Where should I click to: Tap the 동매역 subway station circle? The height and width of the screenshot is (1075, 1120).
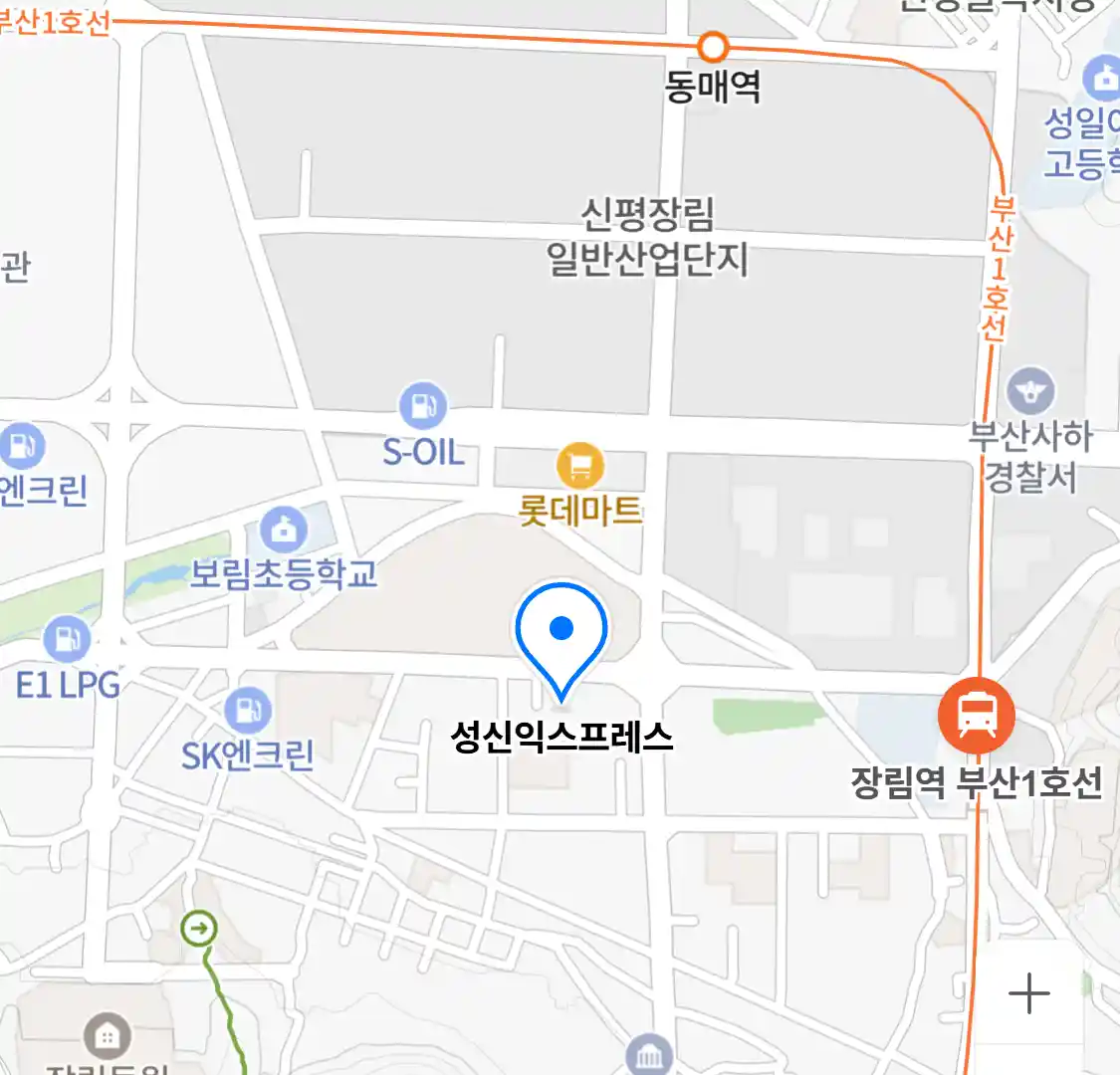click(x=713, y=47)
